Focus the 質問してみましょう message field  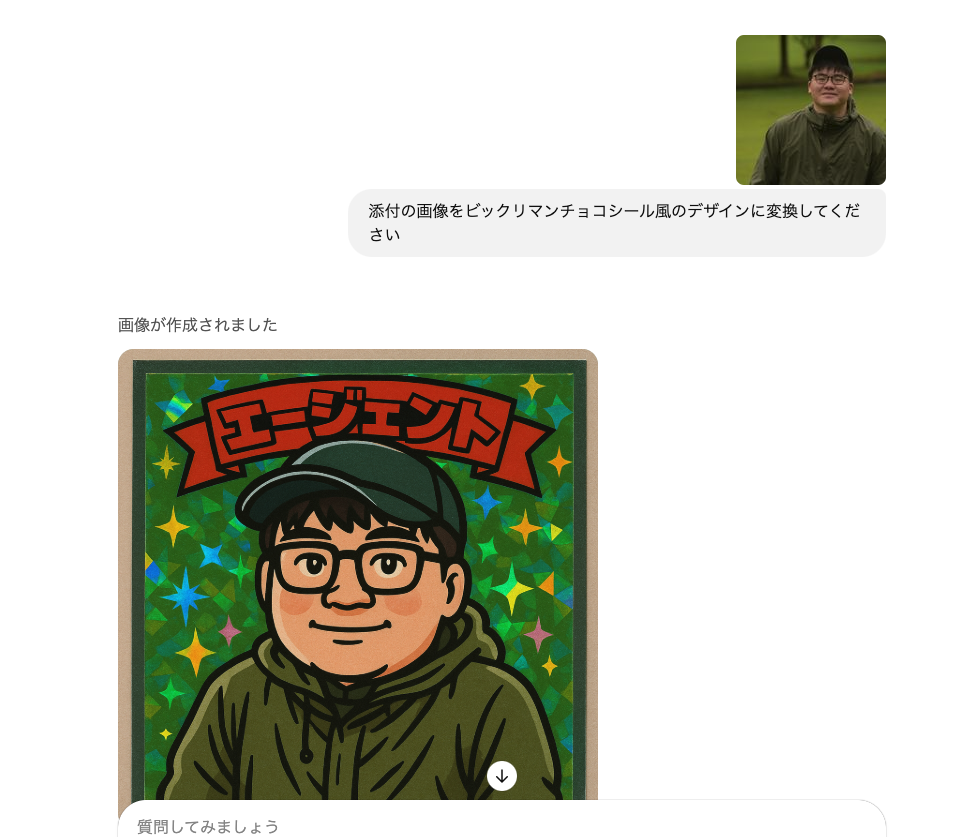point(500,825)
